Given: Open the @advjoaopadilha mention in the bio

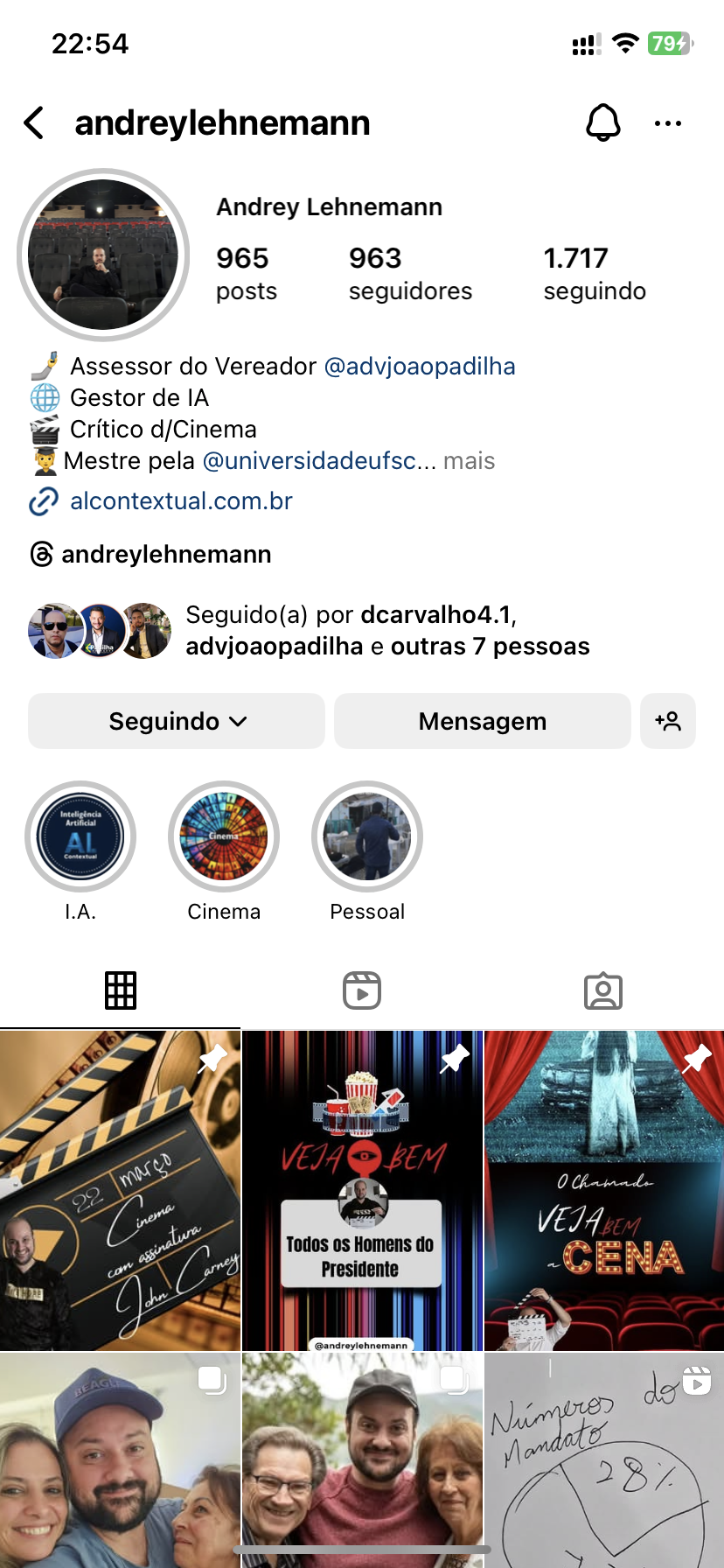Looking at the screenshot, I should pos(419,366).
